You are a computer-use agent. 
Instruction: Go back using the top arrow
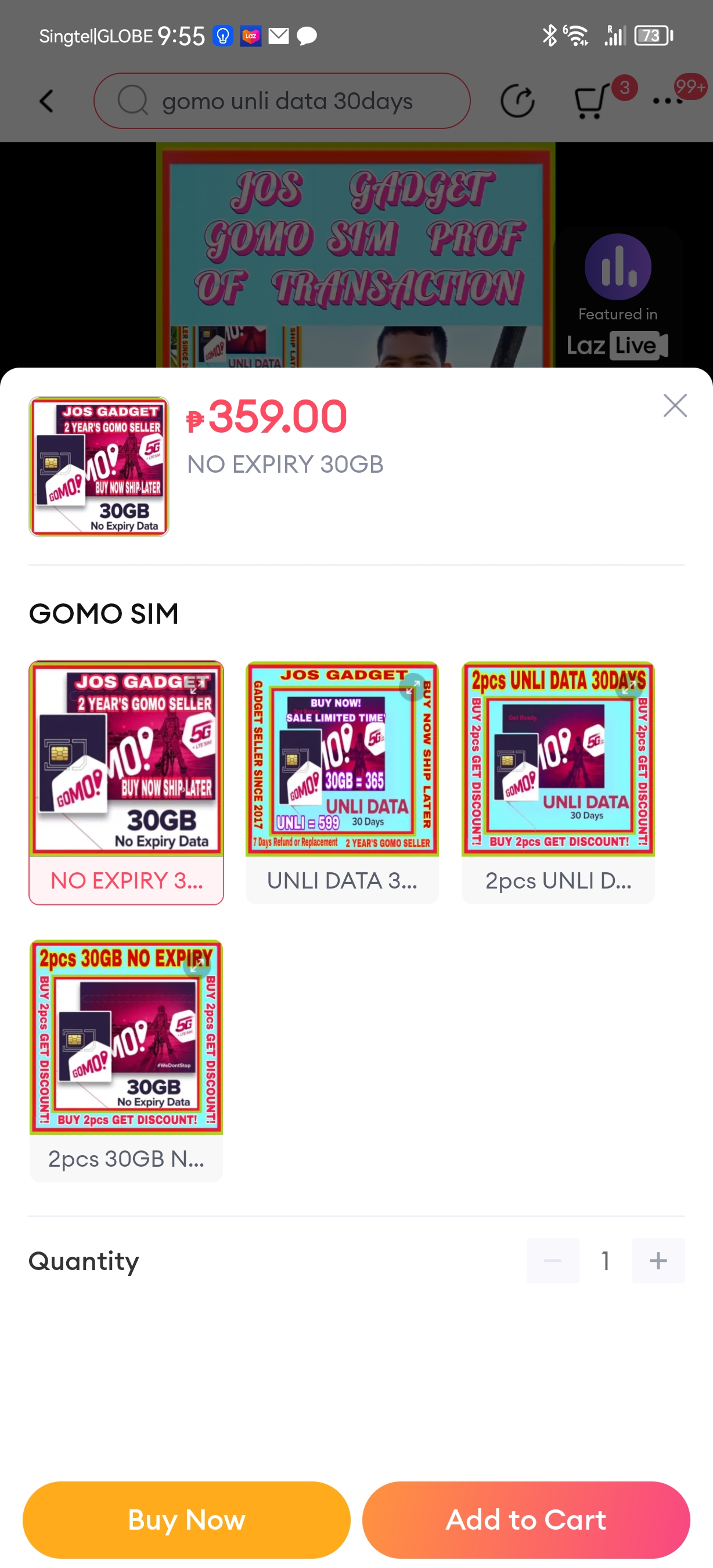[47, 101]
